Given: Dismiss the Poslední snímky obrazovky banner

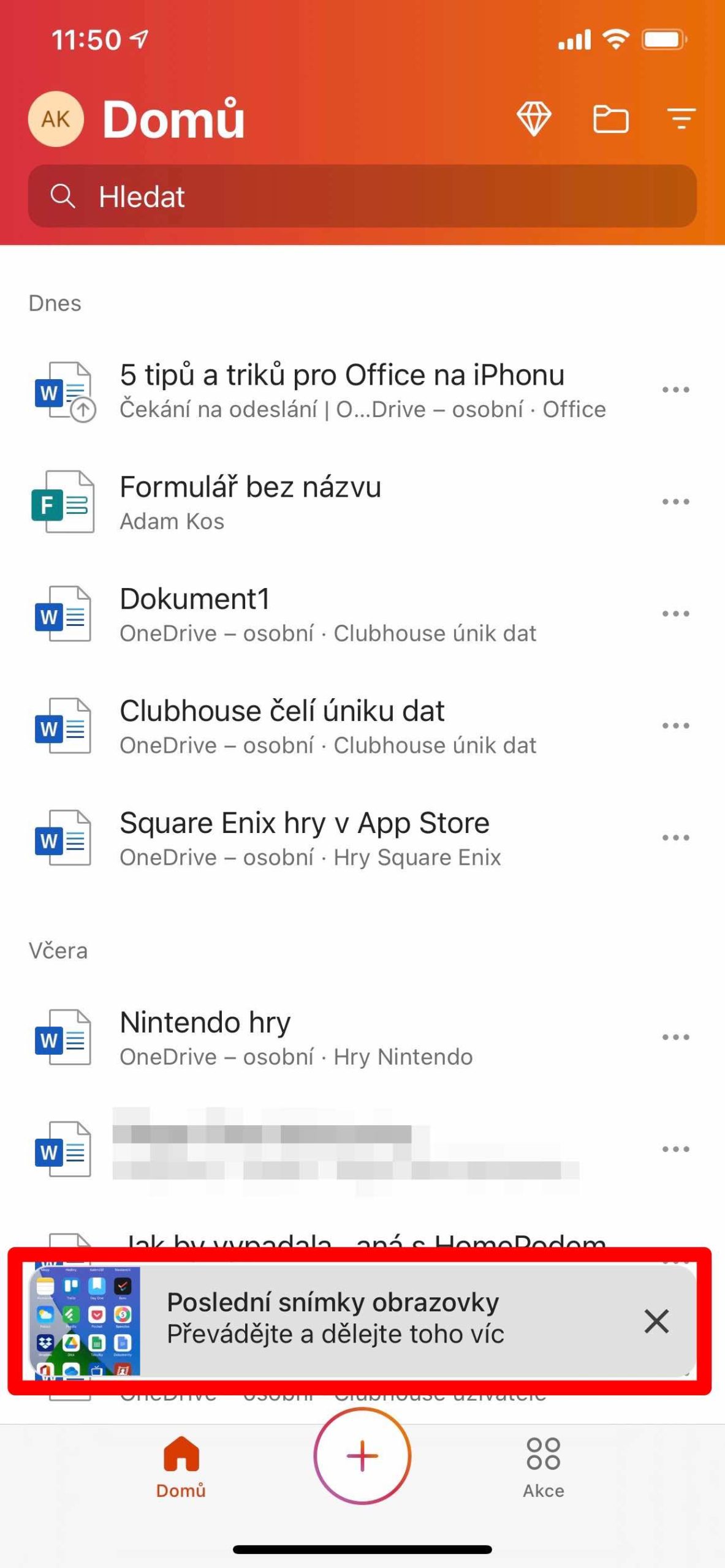Looking at the screenshot, I should click(x=656, y=1321).
